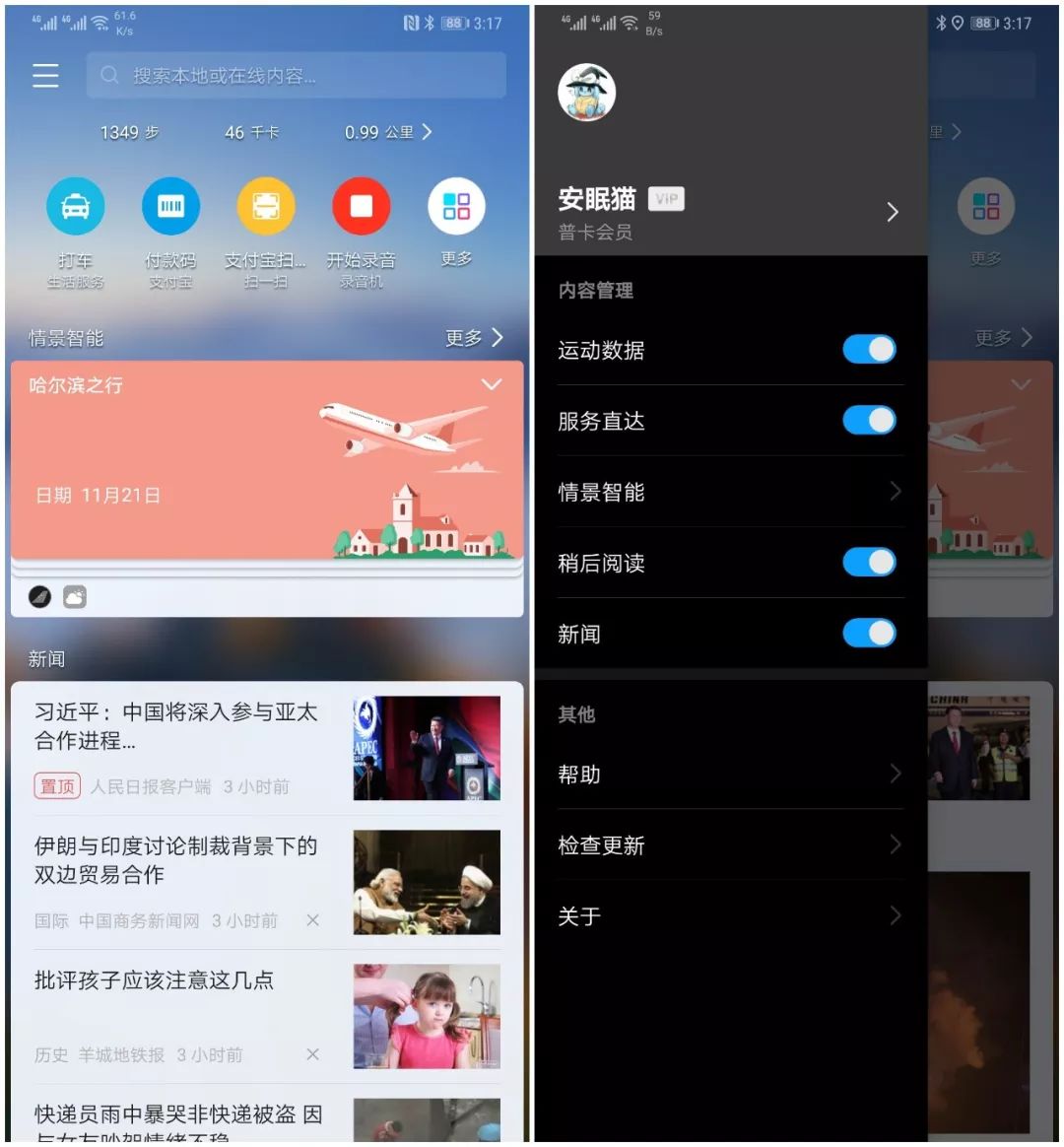Screen dimensions: 1064x1147
Task: Open the step count and distance details
Action: click(x=427, y=132)
